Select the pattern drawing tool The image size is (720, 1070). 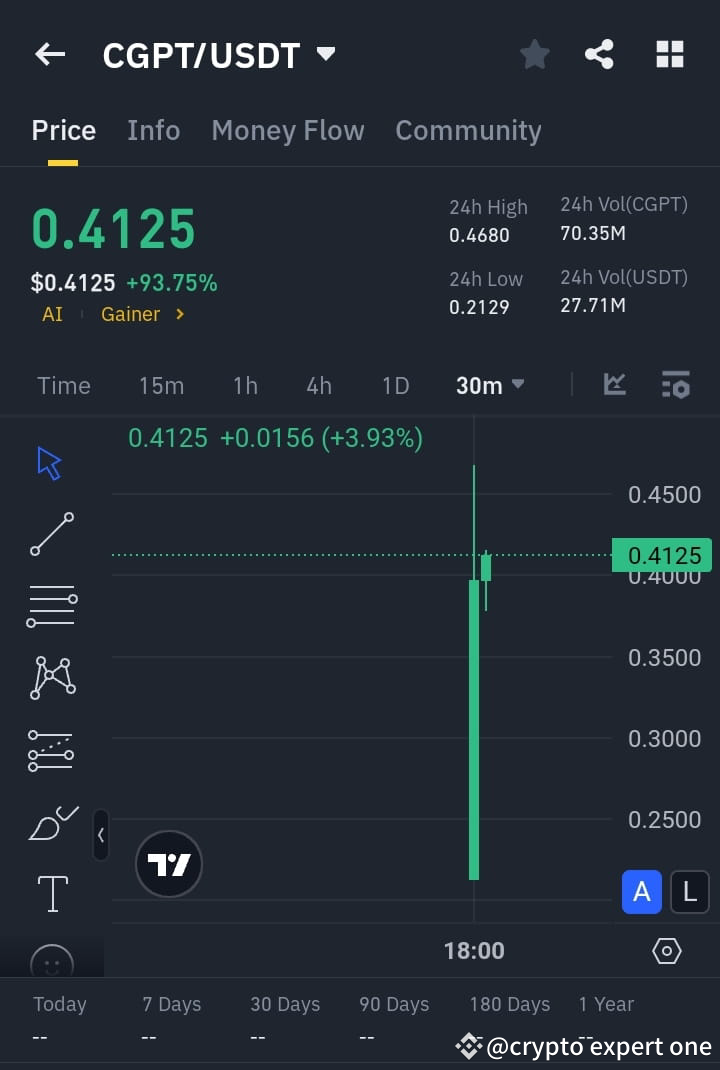[52, 678]
